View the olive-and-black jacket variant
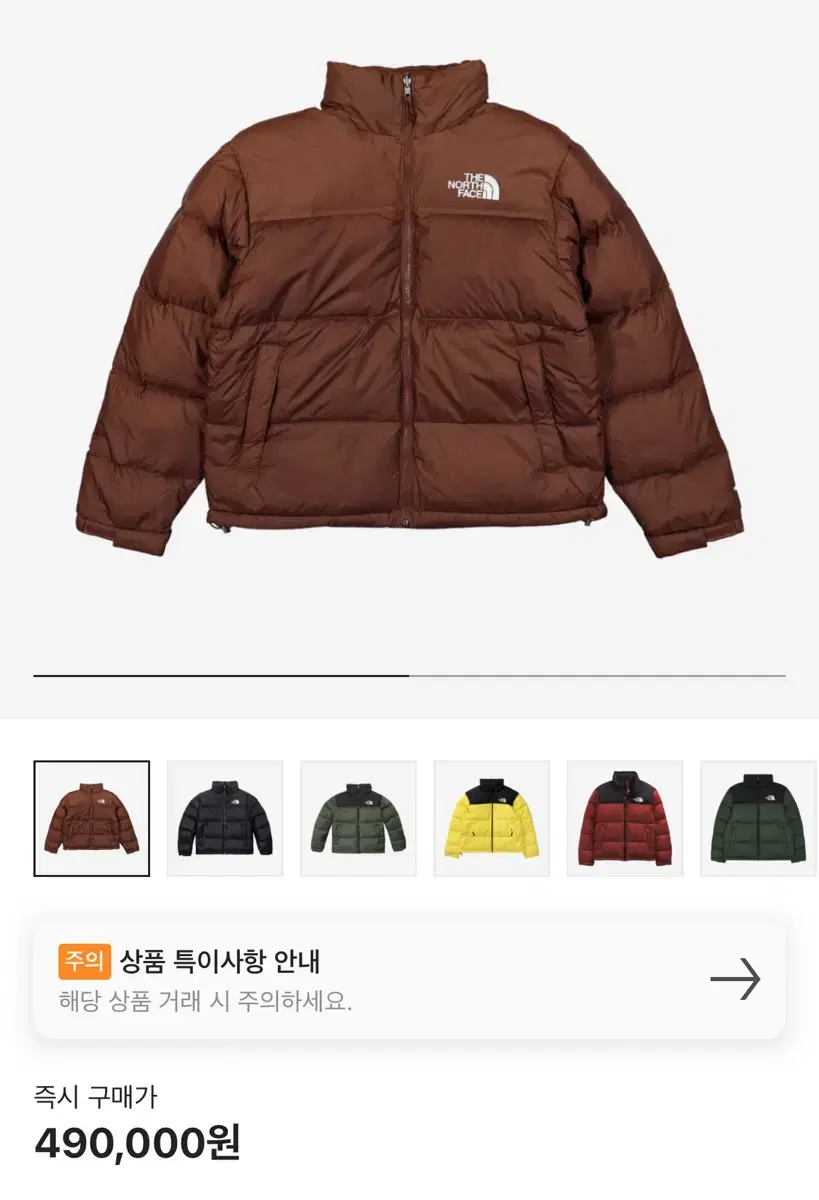 (357, 817)
